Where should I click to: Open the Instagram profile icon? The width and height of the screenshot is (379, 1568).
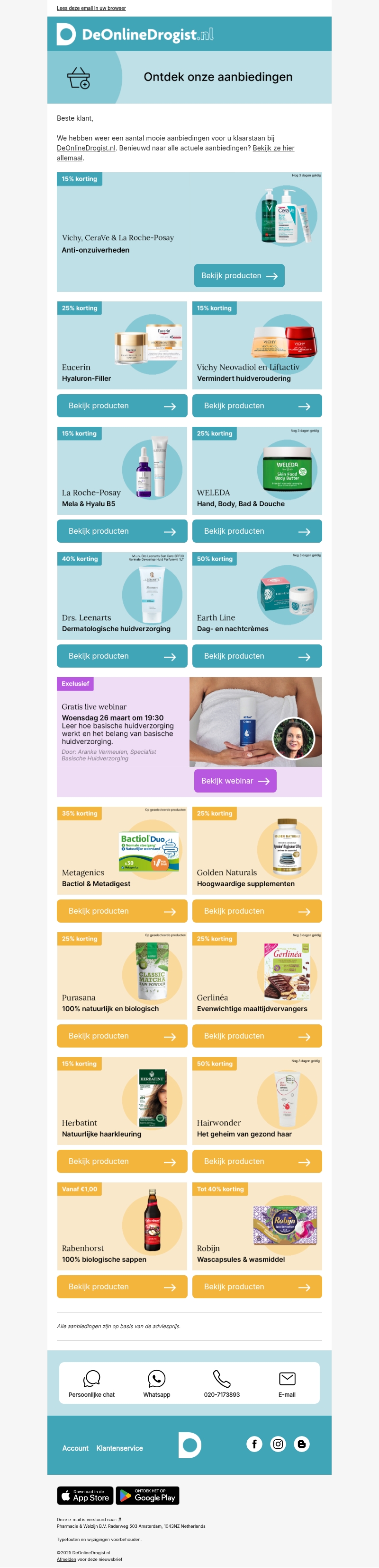point(278,1444)
